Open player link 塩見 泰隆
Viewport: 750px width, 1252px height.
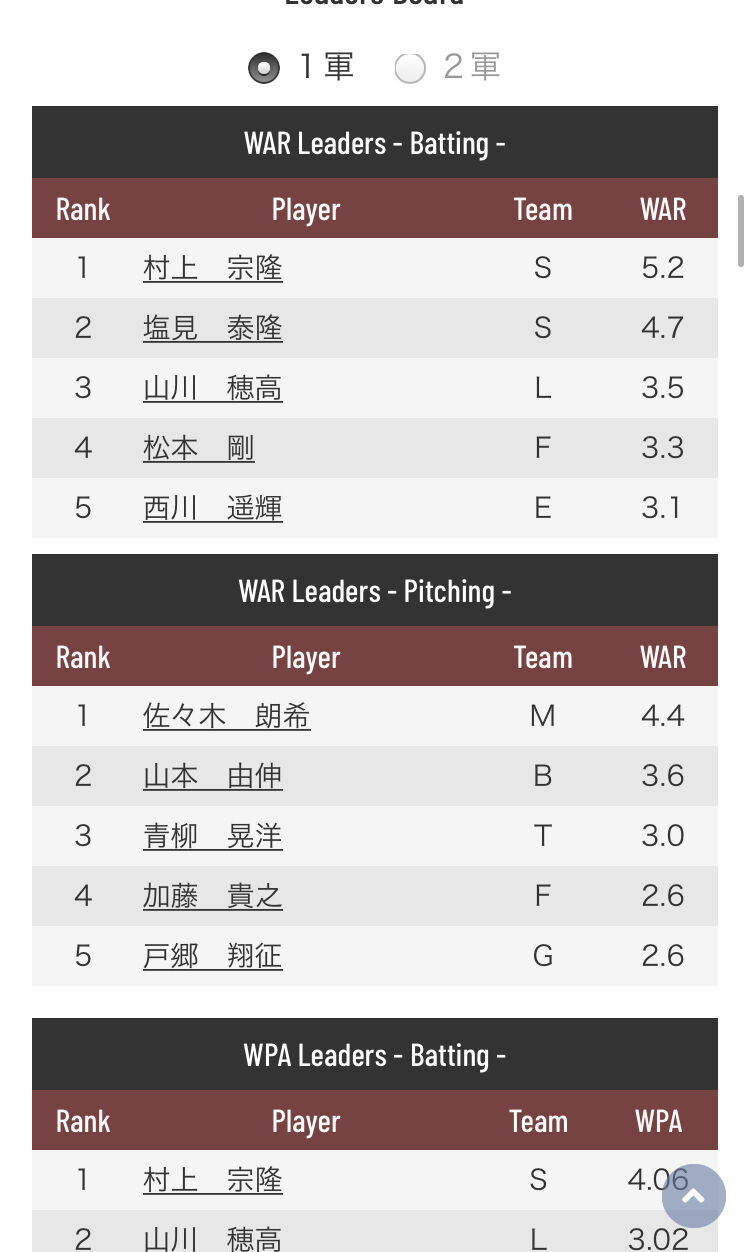pyautogui.click(x=213, y=328)
